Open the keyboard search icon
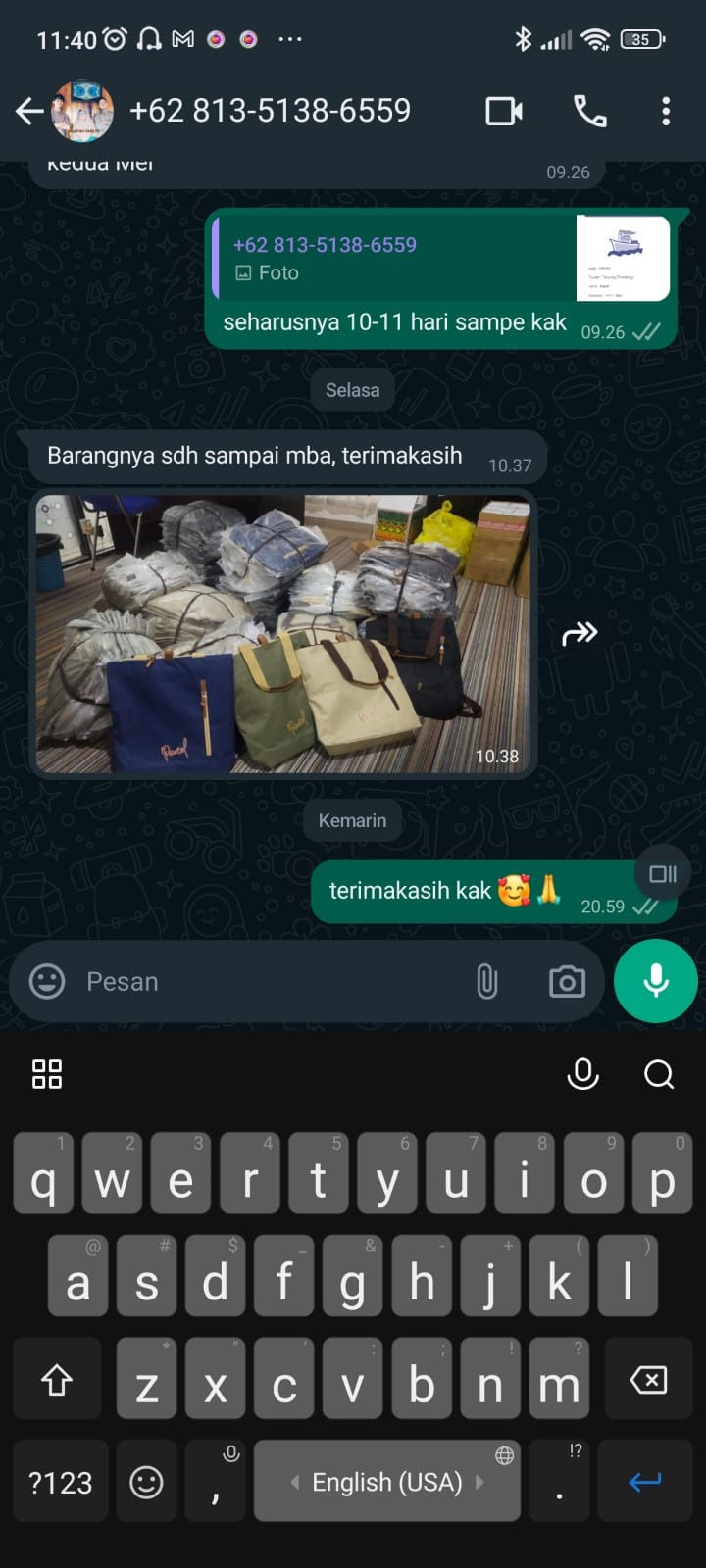 point(659,1074)
